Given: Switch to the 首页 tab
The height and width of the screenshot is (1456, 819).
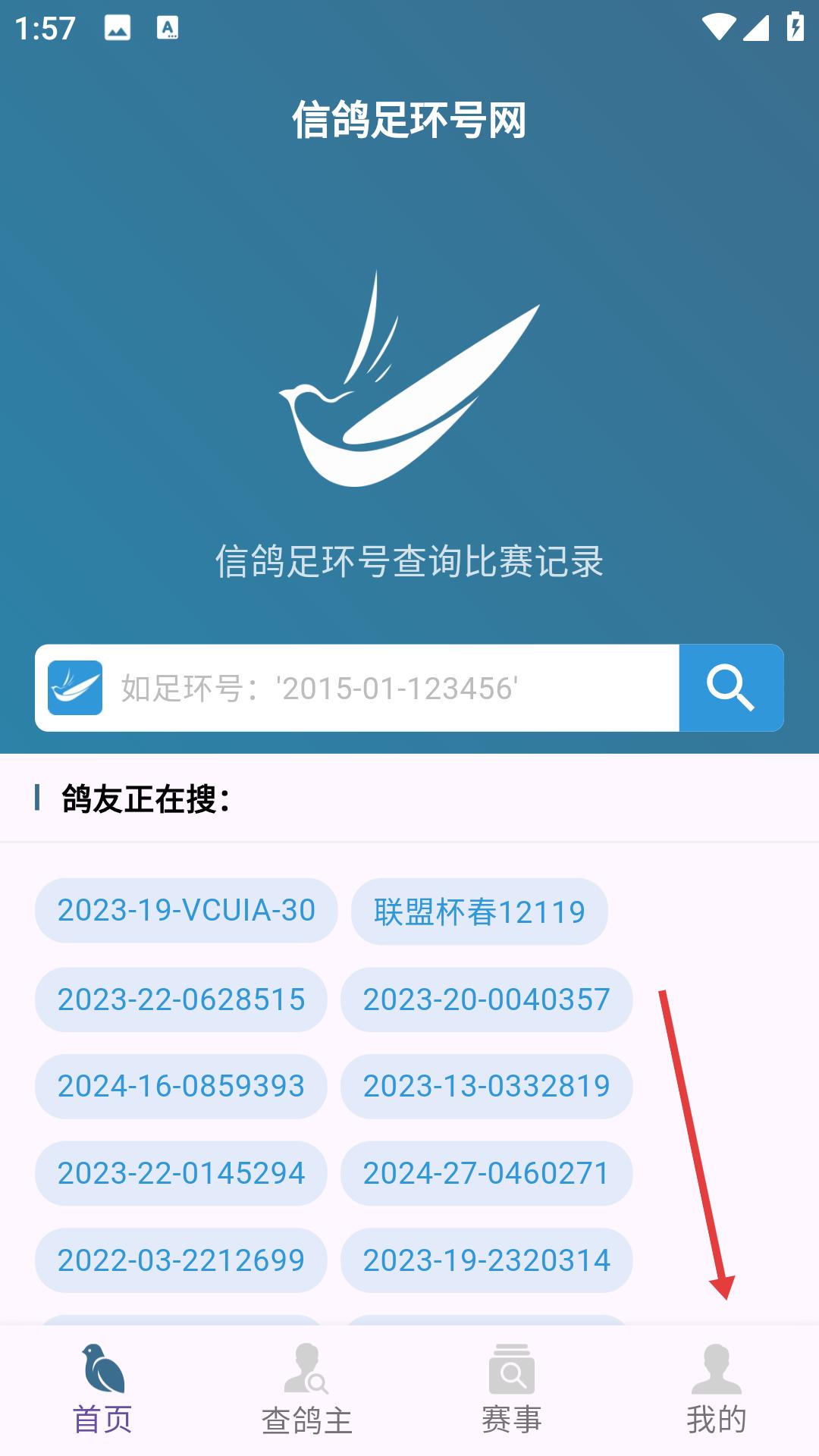Looking at the screenshot, I should pyautogui.click(x=102, y=1390).
